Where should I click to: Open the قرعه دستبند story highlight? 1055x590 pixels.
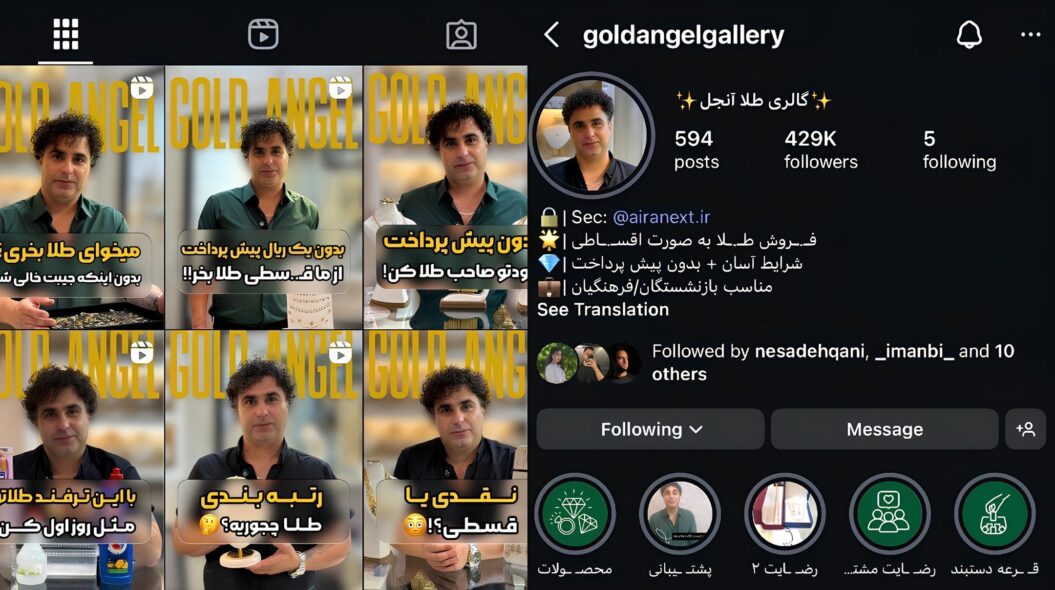click(x=995, y=513)
